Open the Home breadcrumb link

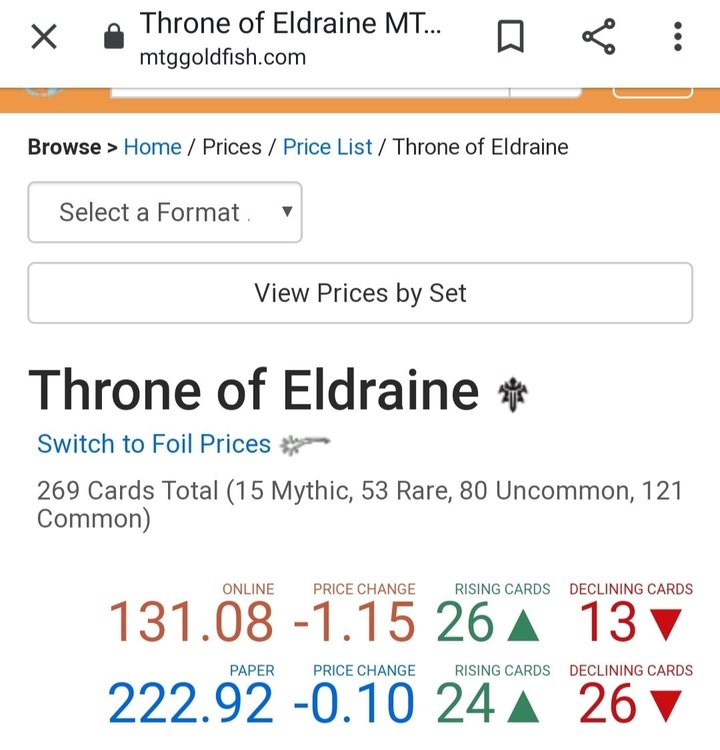[x=152, y=147]
